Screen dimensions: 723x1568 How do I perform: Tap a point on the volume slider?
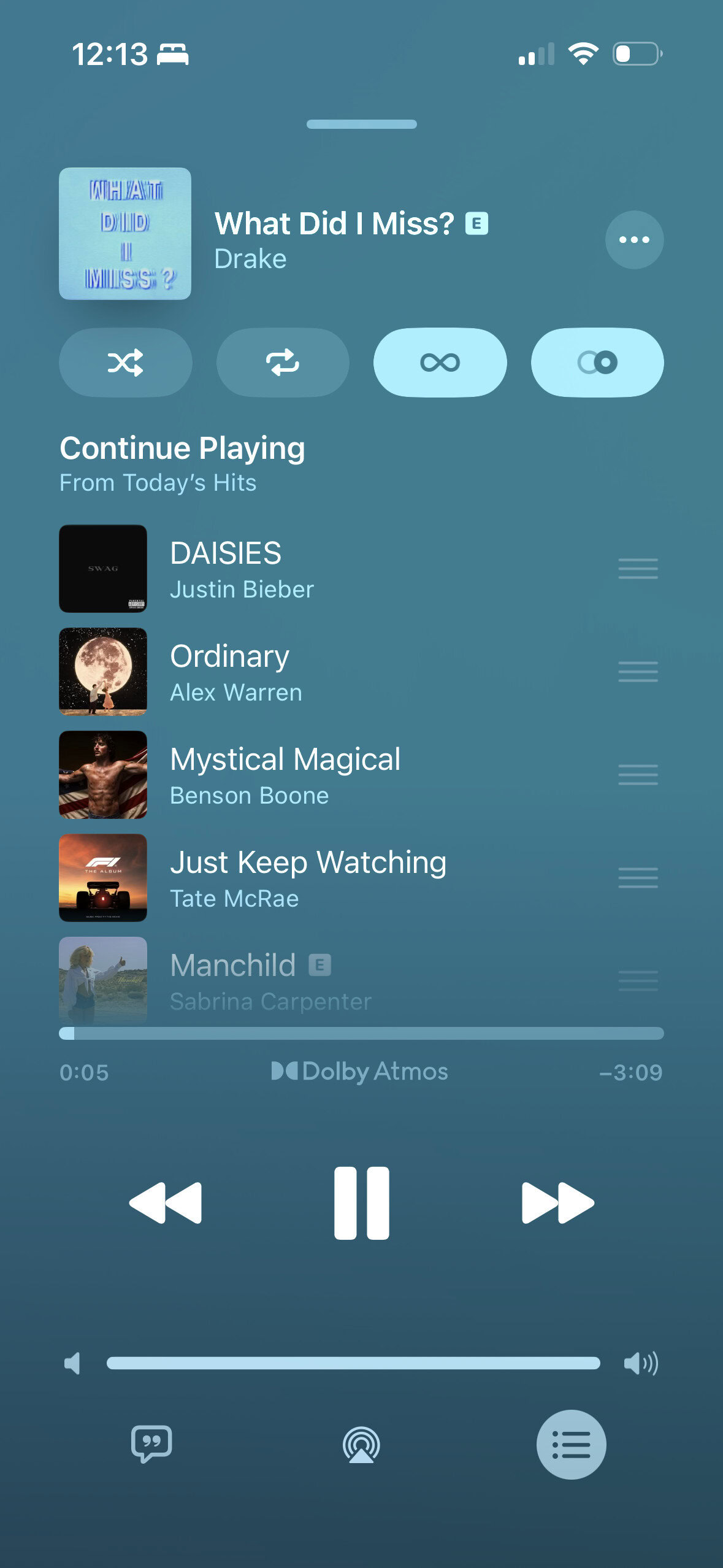353,1363
